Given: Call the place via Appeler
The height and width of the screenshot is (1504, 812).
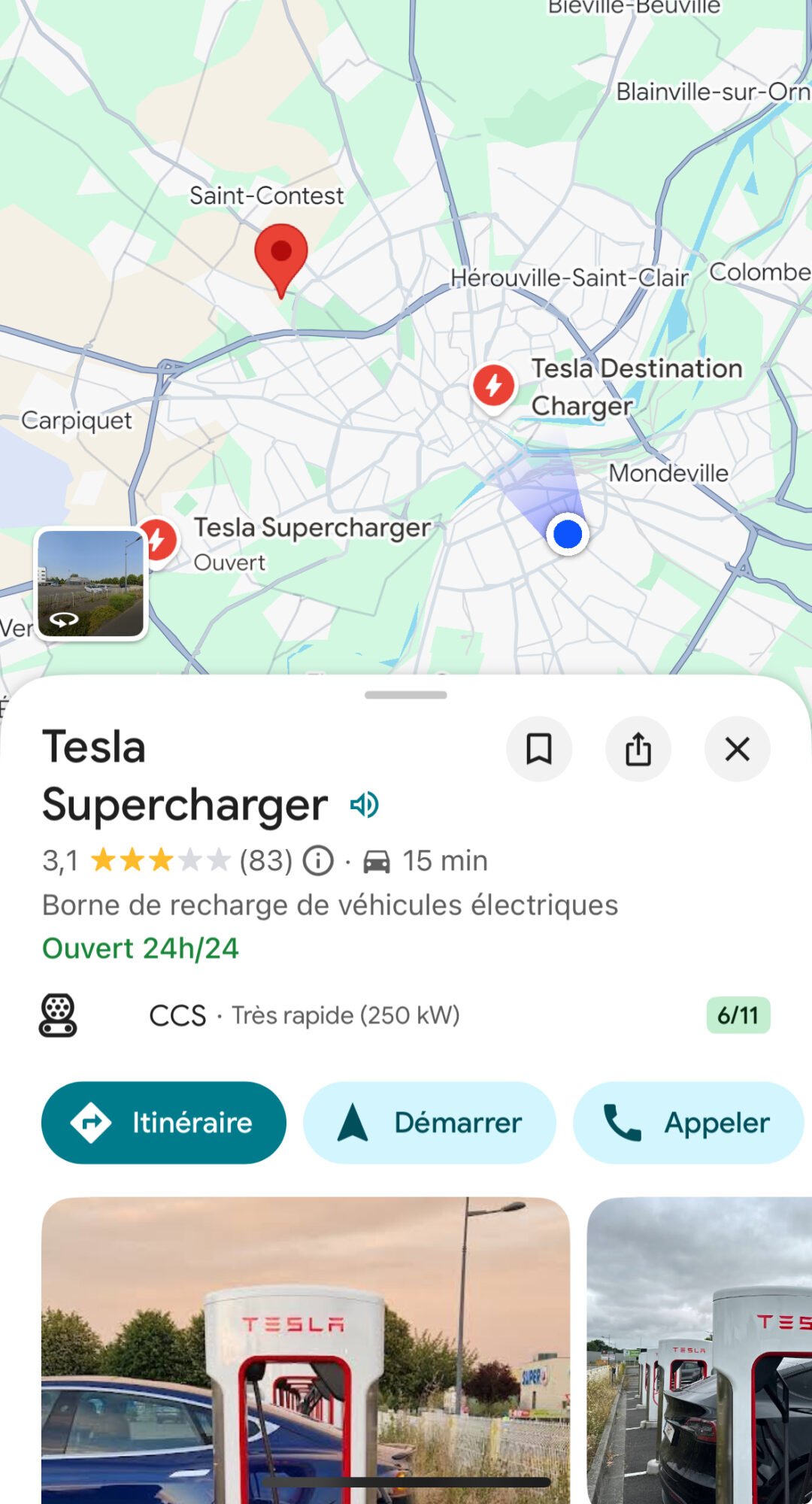Looking at the screenshot, I should 688,1123.
